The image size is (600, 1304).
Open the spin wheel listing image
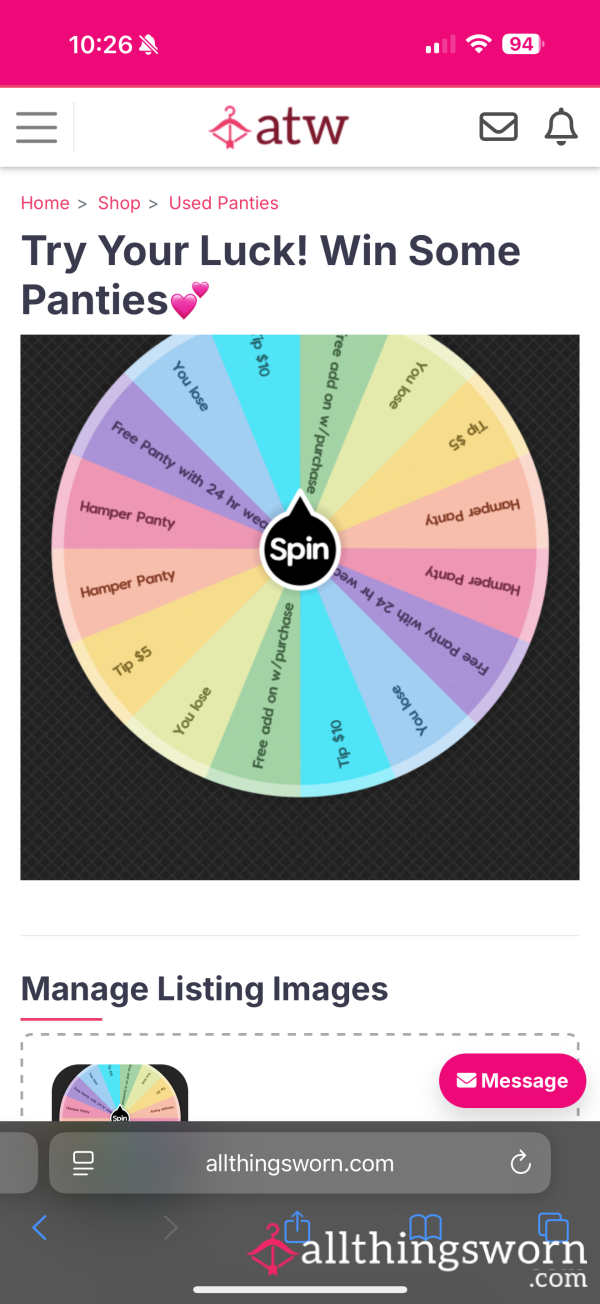300,607
